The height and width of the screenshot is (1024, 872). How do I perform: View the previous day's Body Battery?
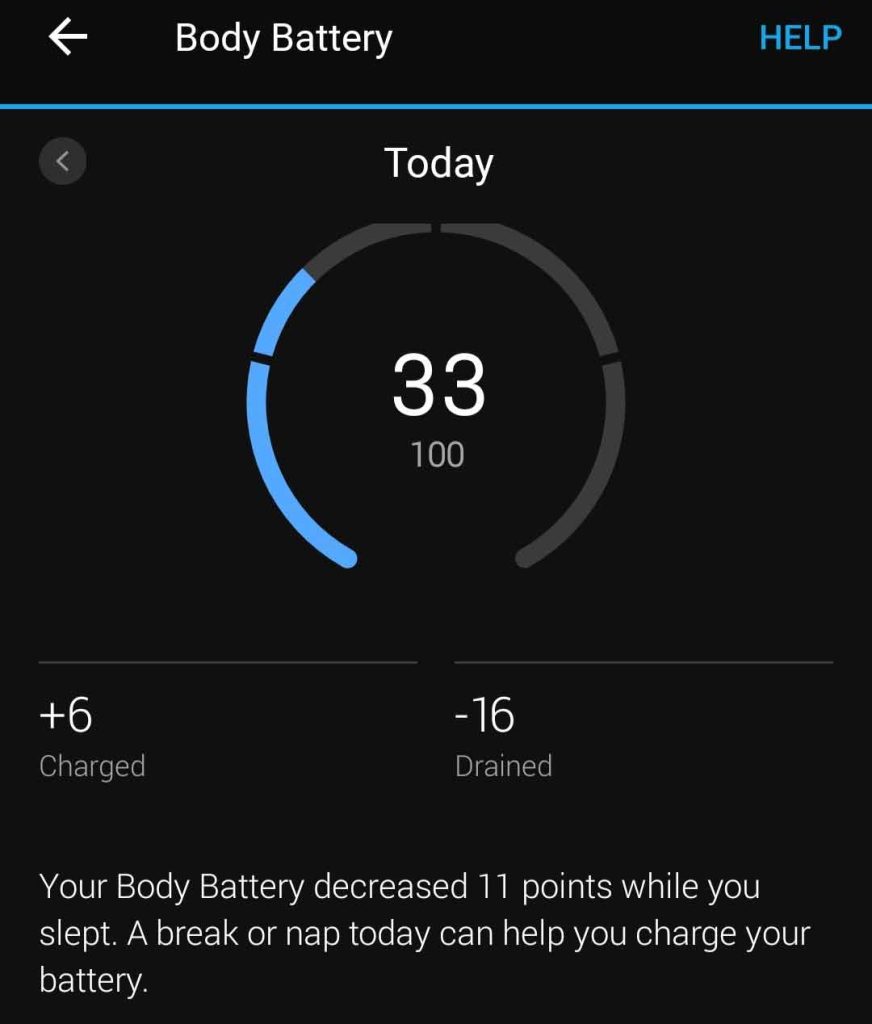(x=63, y=161)
